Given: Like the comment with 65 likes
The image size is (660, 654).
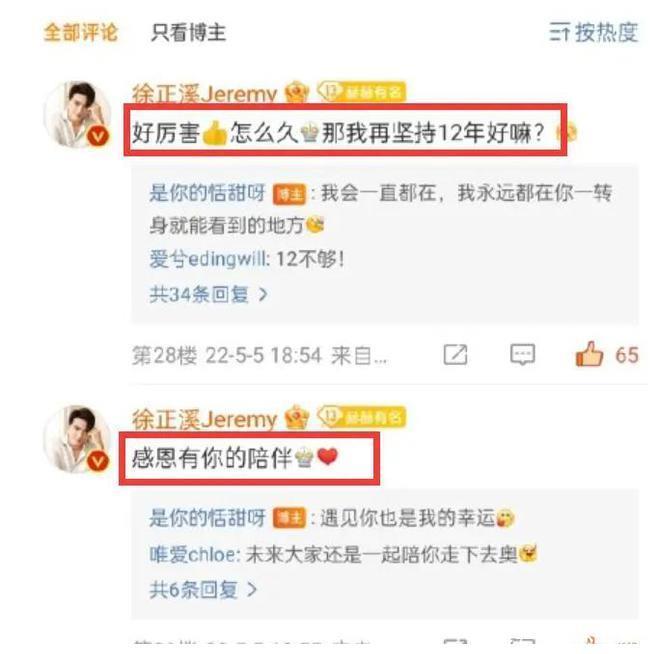Looking at the screenshot, I should pyautogui.click(x=590, y=354).
